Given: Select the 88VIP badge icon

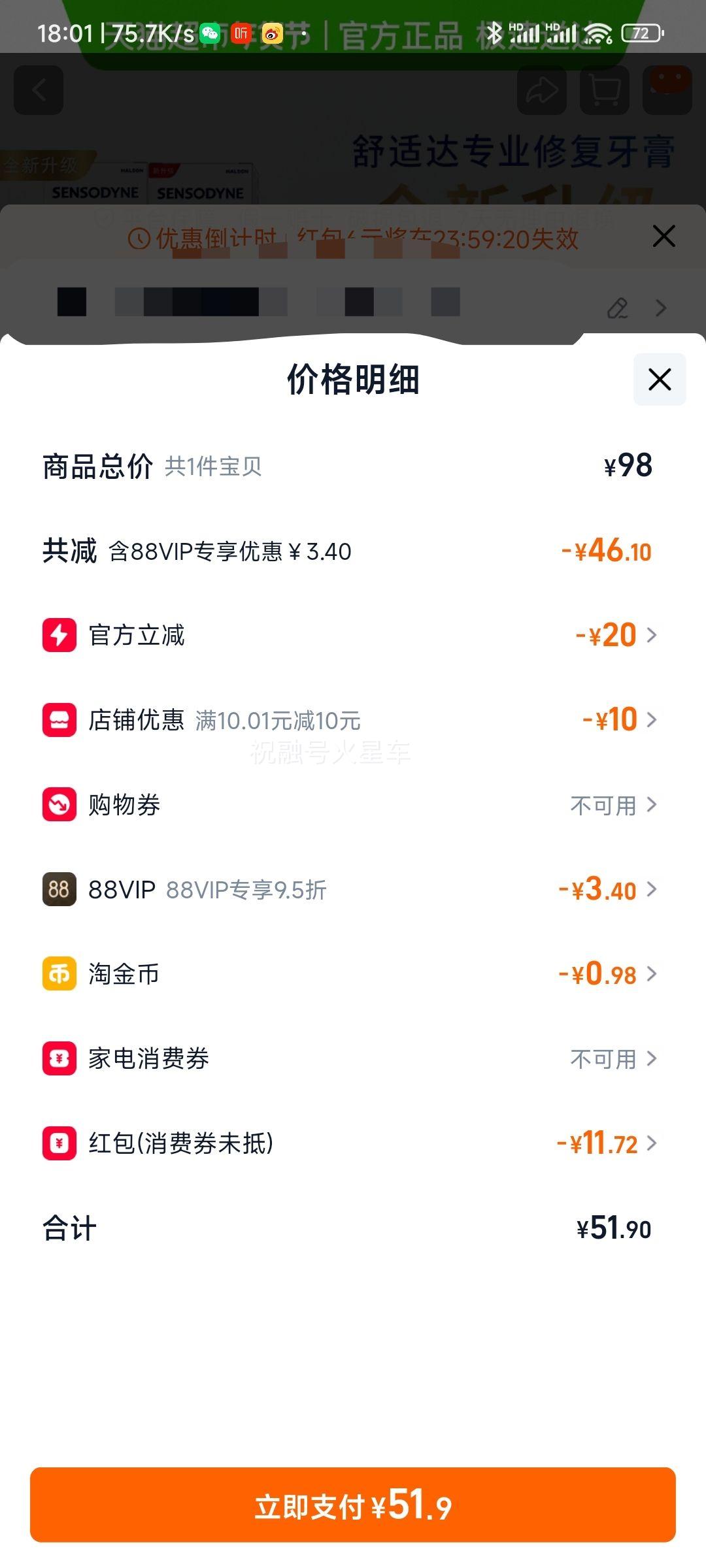Looking at the screenshot, I should [x=59, y=890].
